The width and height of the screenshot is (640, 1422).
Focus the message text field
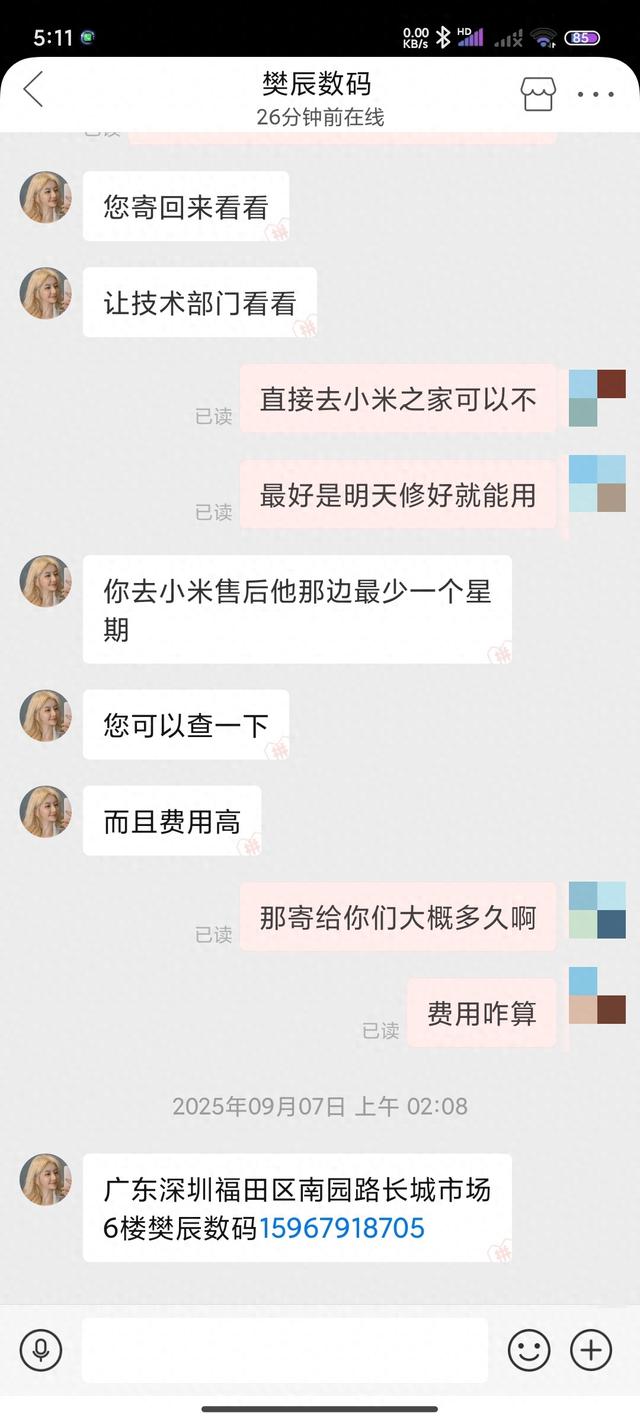285,1350
